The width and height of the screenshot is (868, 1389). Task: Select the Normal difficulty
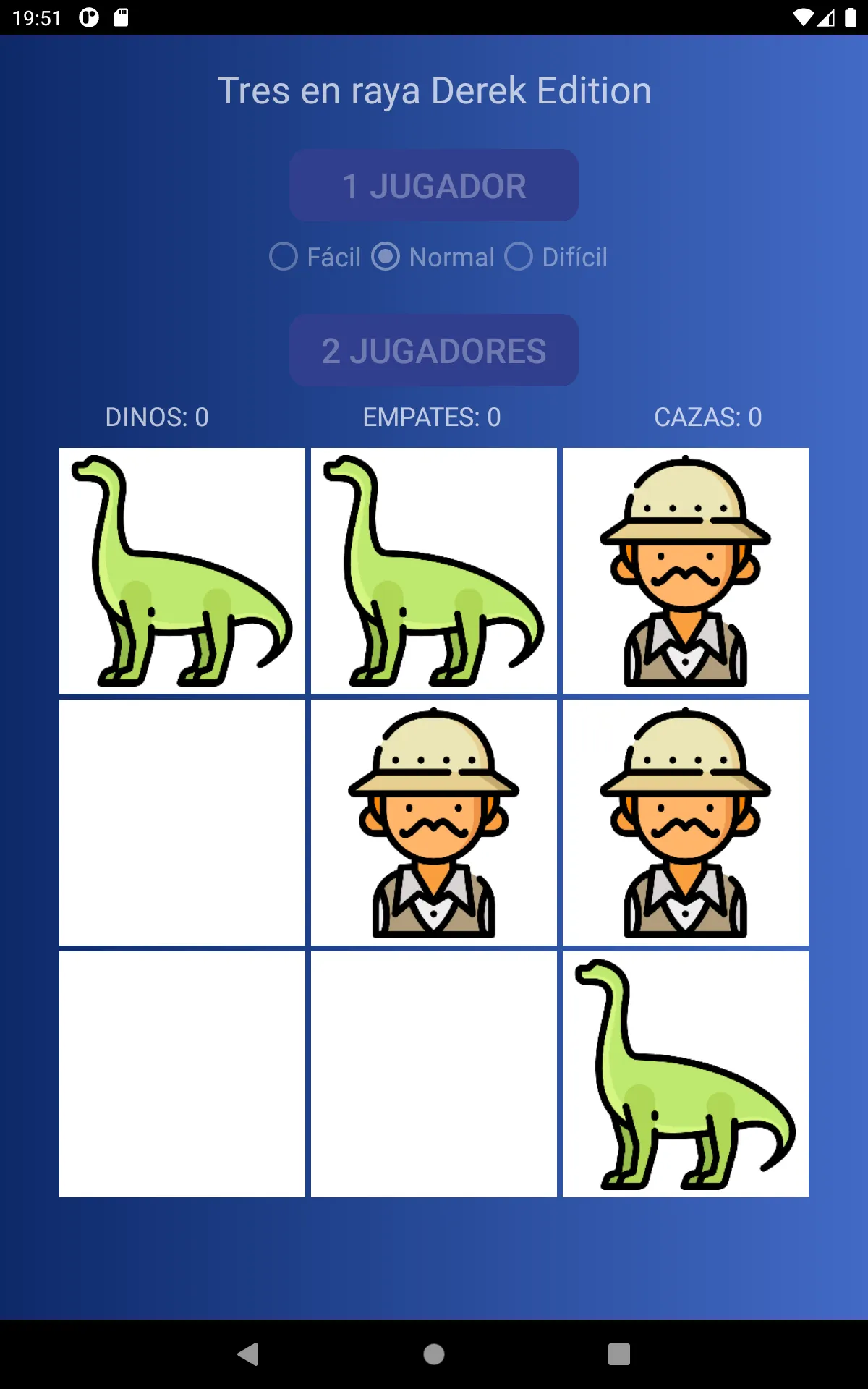click(433, 257)
